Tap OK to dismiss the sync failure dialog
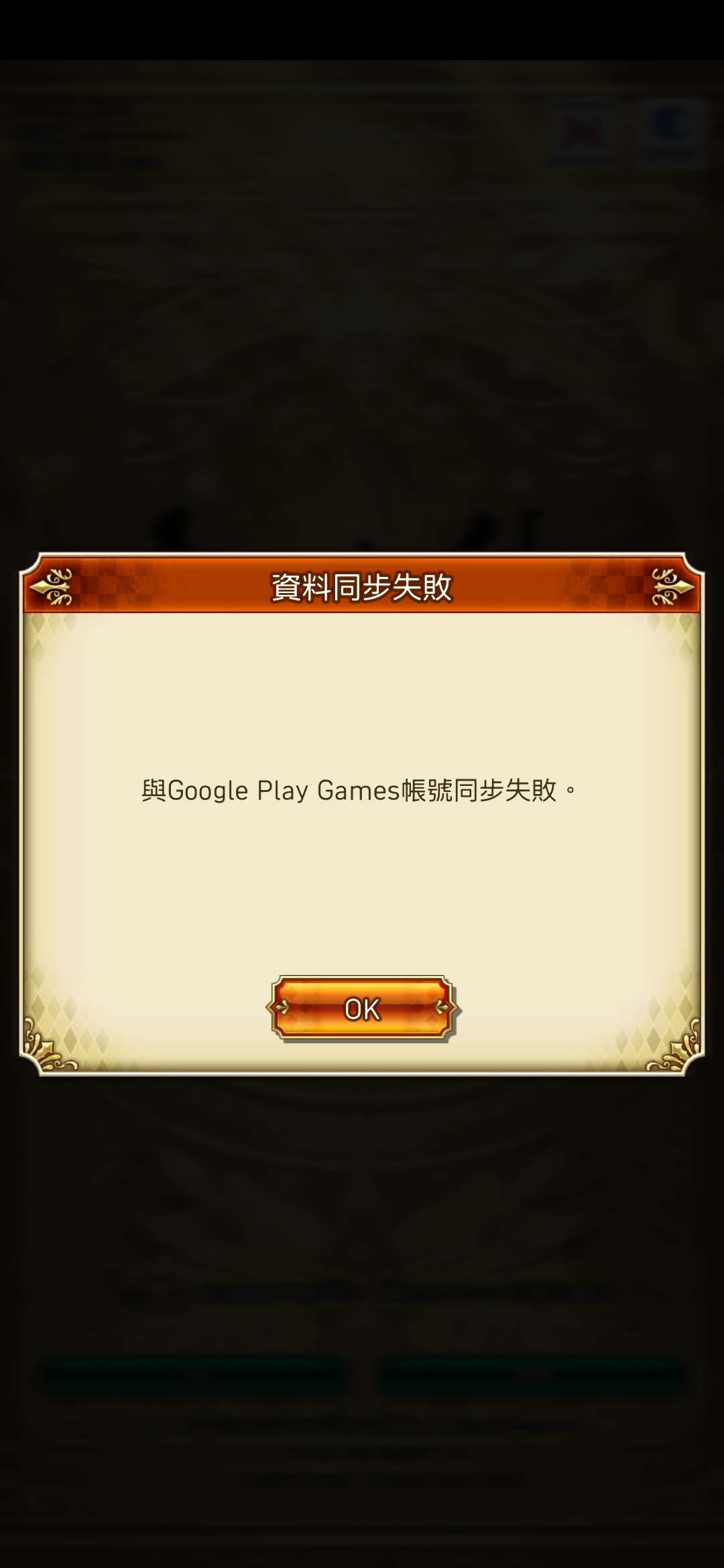Screen dimensions: 724x1568 (362, 1008)
